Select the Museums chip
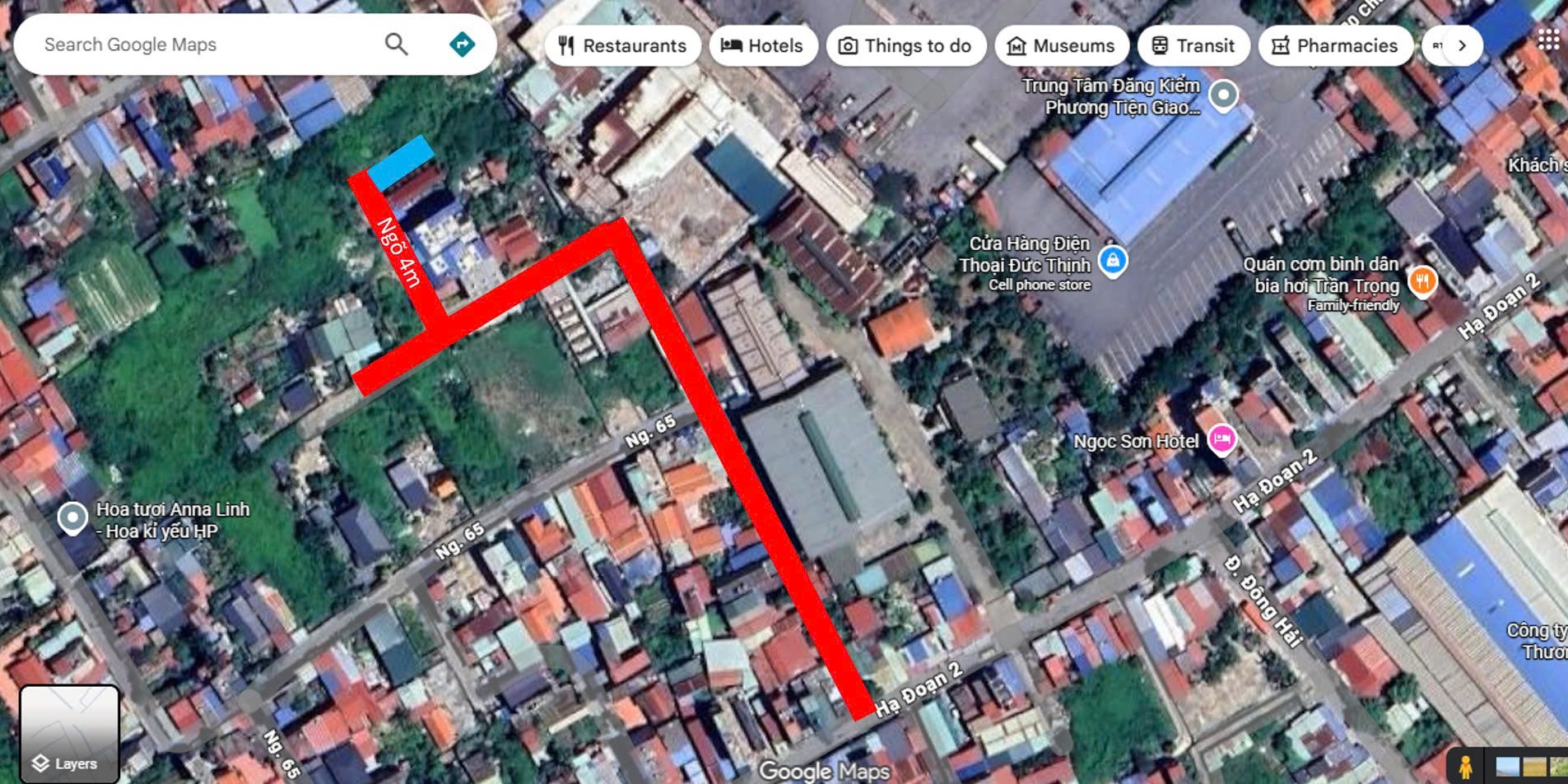This screenshot has width=1568, height=784. 1060,46
